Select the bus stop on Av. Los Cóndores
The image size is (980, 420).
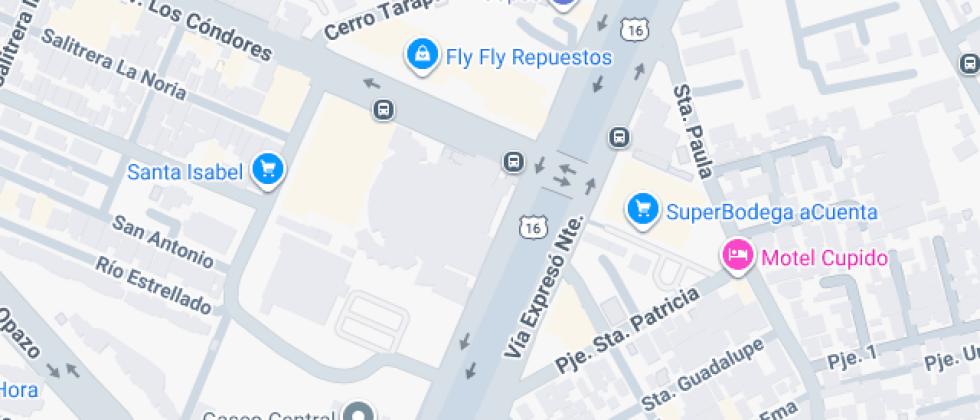383,110
